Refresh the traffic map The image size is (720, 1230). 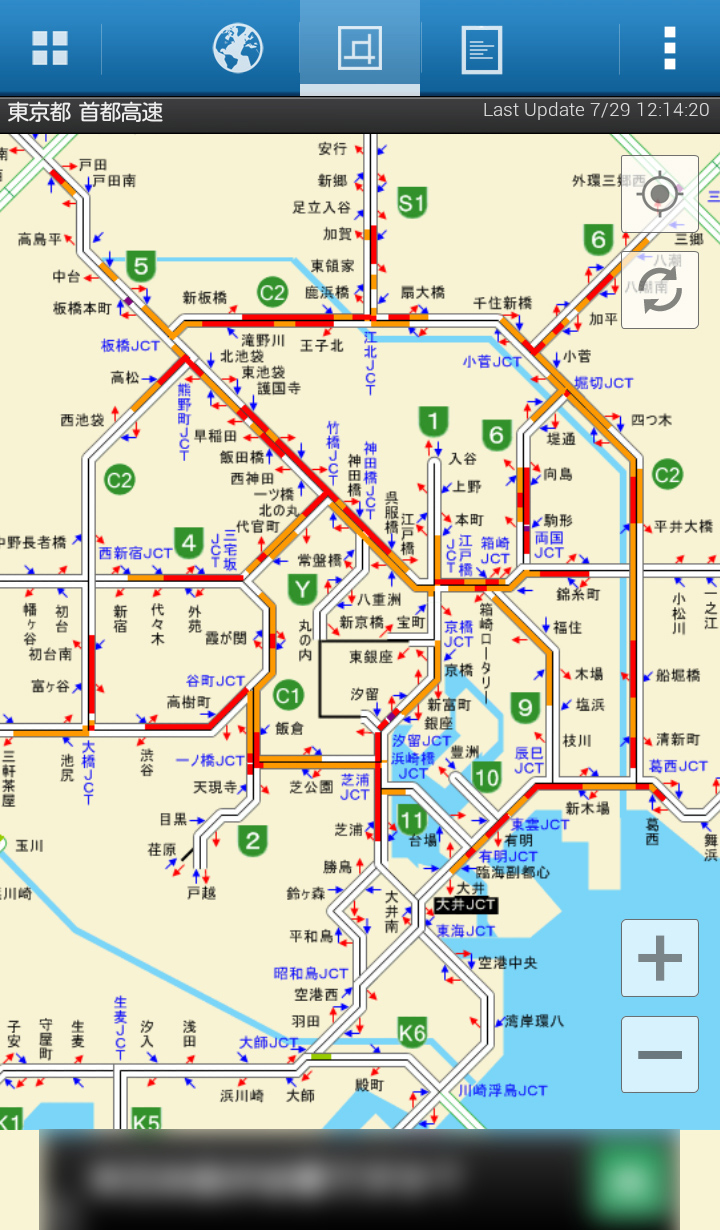tap(660, 290)
